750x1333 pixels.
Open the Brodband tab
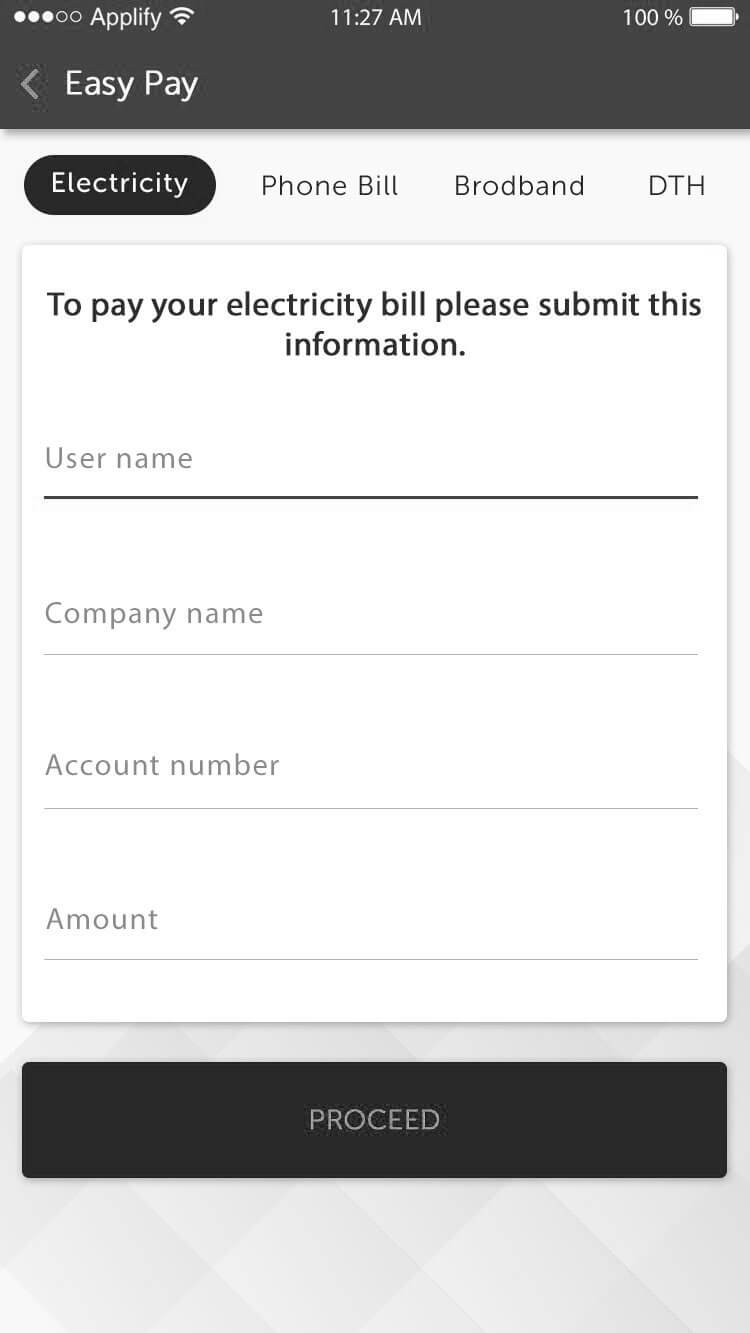[x=519, y=186]
